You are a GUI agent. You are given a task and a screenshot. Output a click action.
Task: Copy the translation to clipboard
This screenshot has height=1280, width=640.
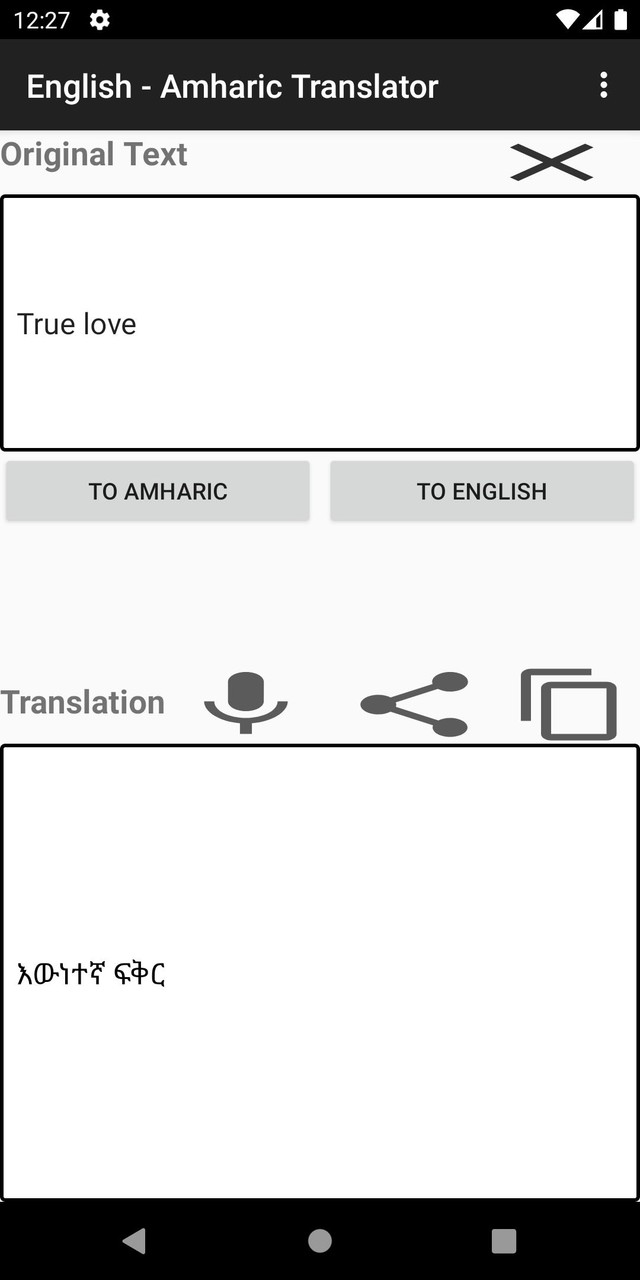pyautogui.click(x=569, y=704)
